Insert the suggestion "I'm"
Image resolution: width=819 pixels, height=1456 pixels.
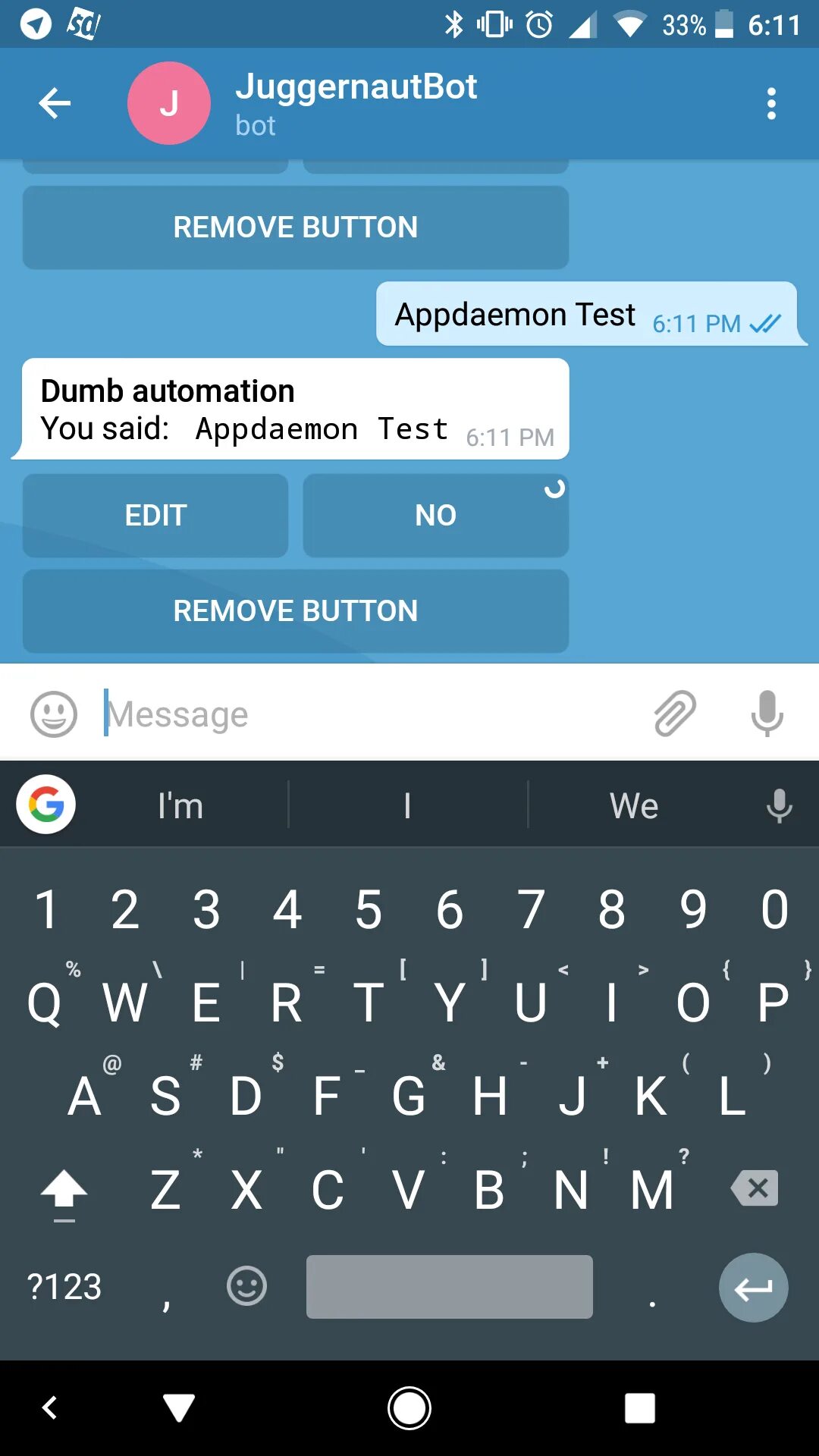[x=180, y=805]
